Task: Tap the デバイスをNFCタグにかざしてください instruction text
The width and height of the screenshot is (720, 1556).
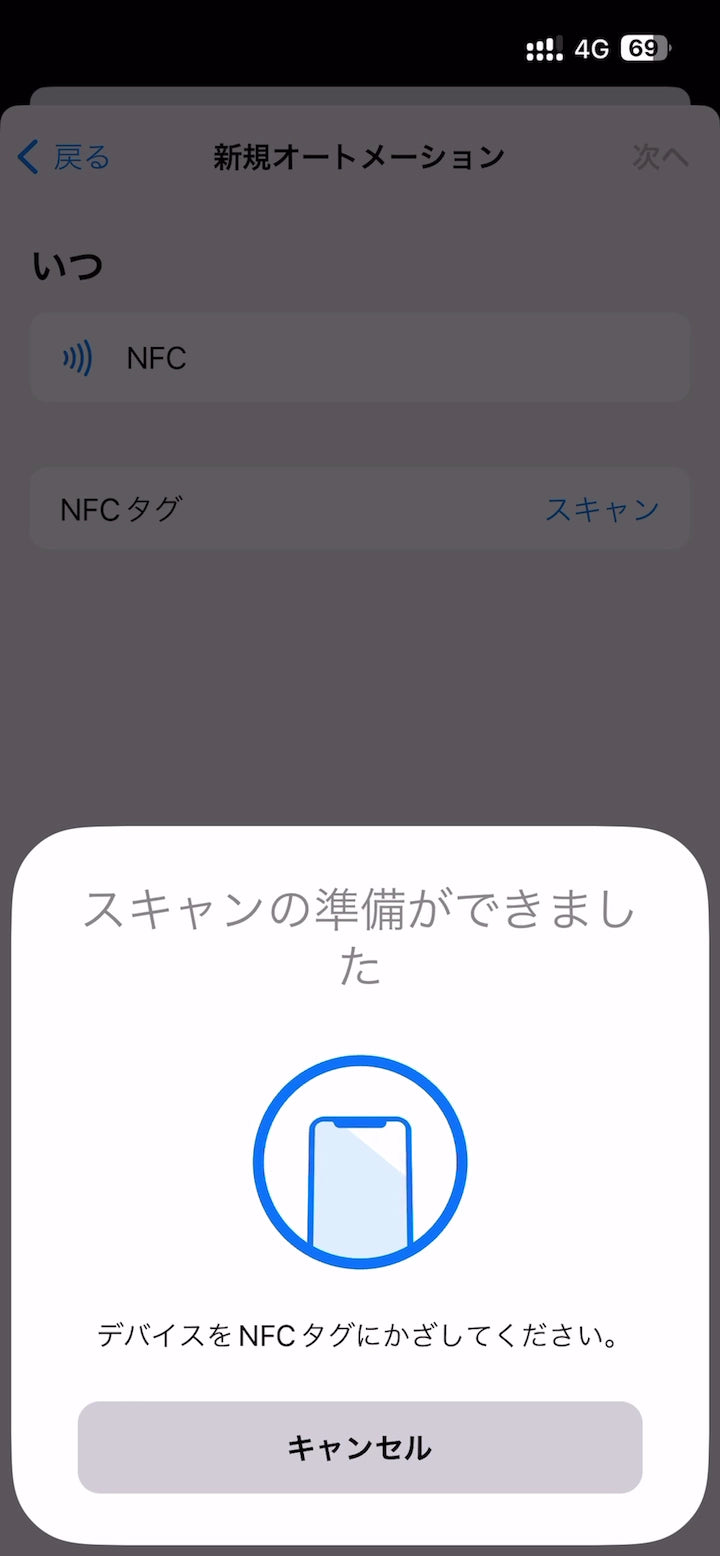Action: (358, 1333)
